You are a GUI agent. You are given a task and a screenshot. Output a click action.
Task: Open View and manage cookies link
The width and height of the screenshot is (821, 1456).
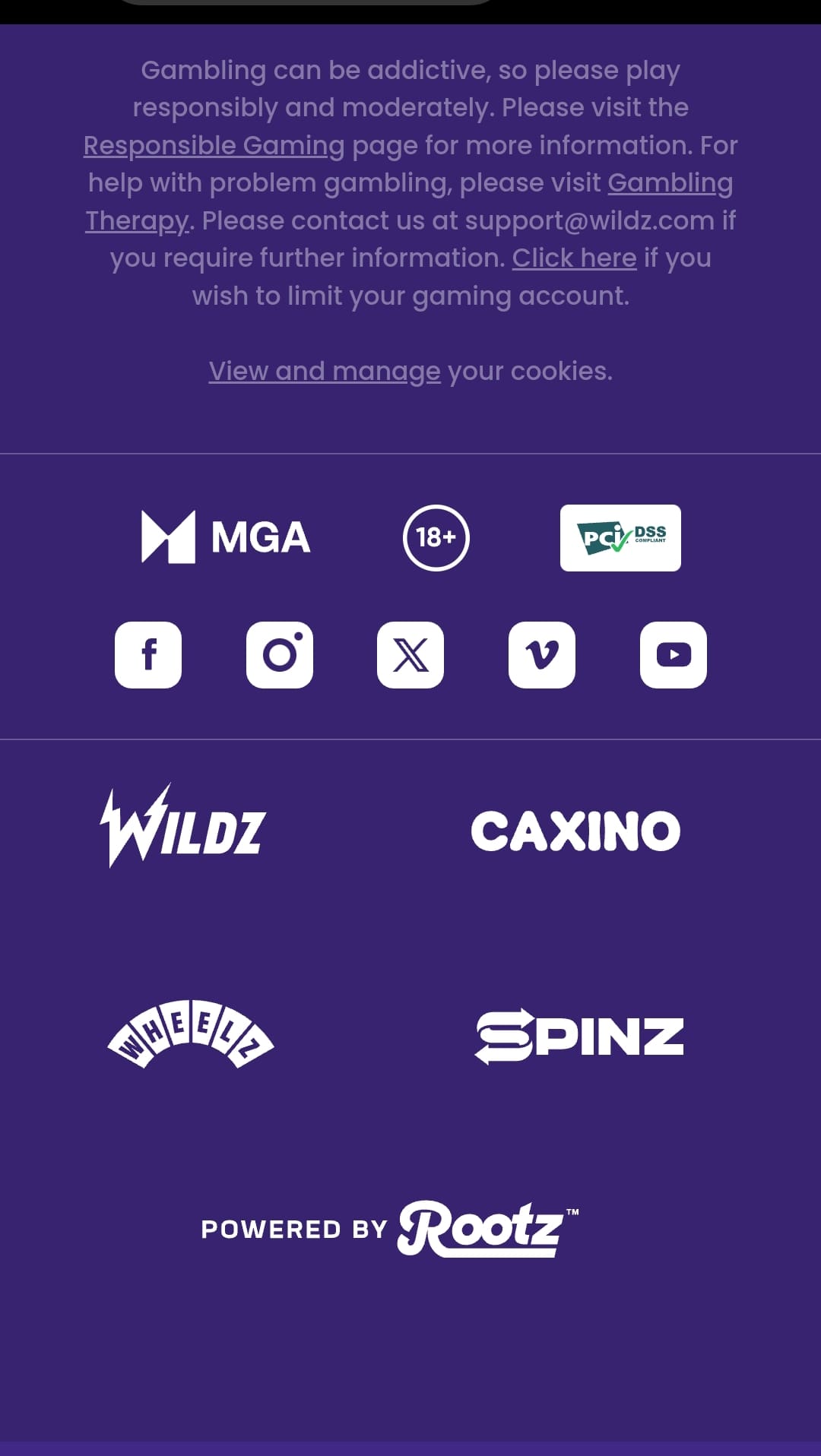coord(325,372)
